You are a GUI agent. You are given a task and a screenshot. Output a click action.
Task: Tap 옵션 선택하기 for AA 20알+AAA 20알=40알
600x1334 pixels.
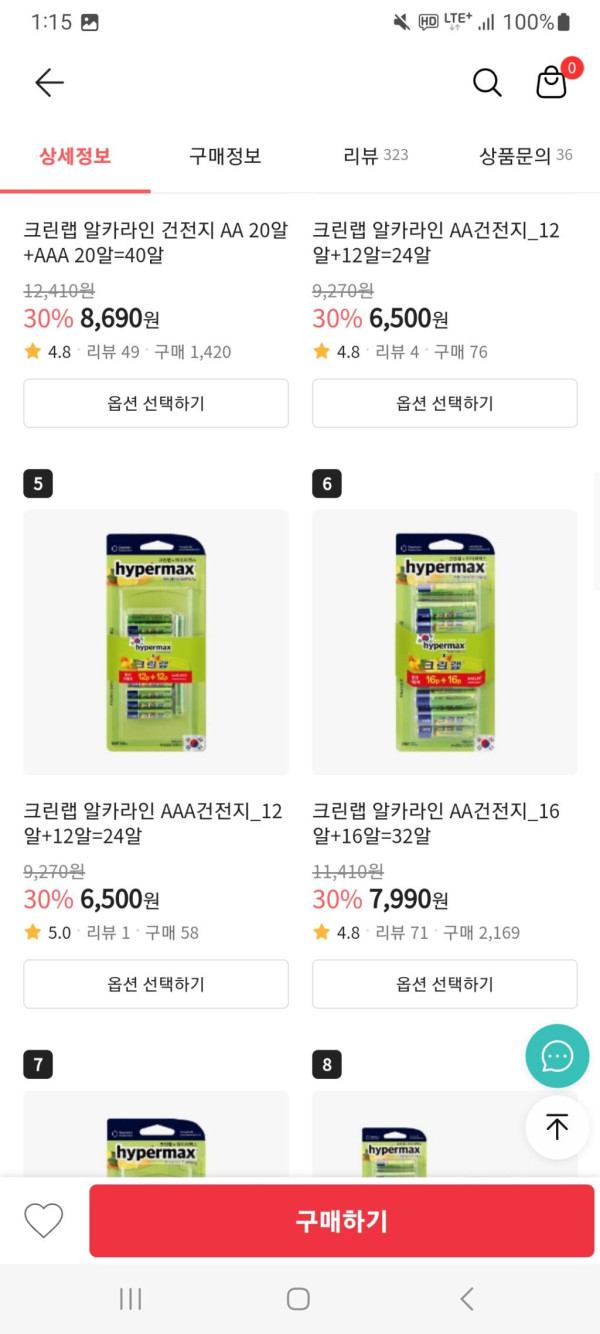click(156, 403)
